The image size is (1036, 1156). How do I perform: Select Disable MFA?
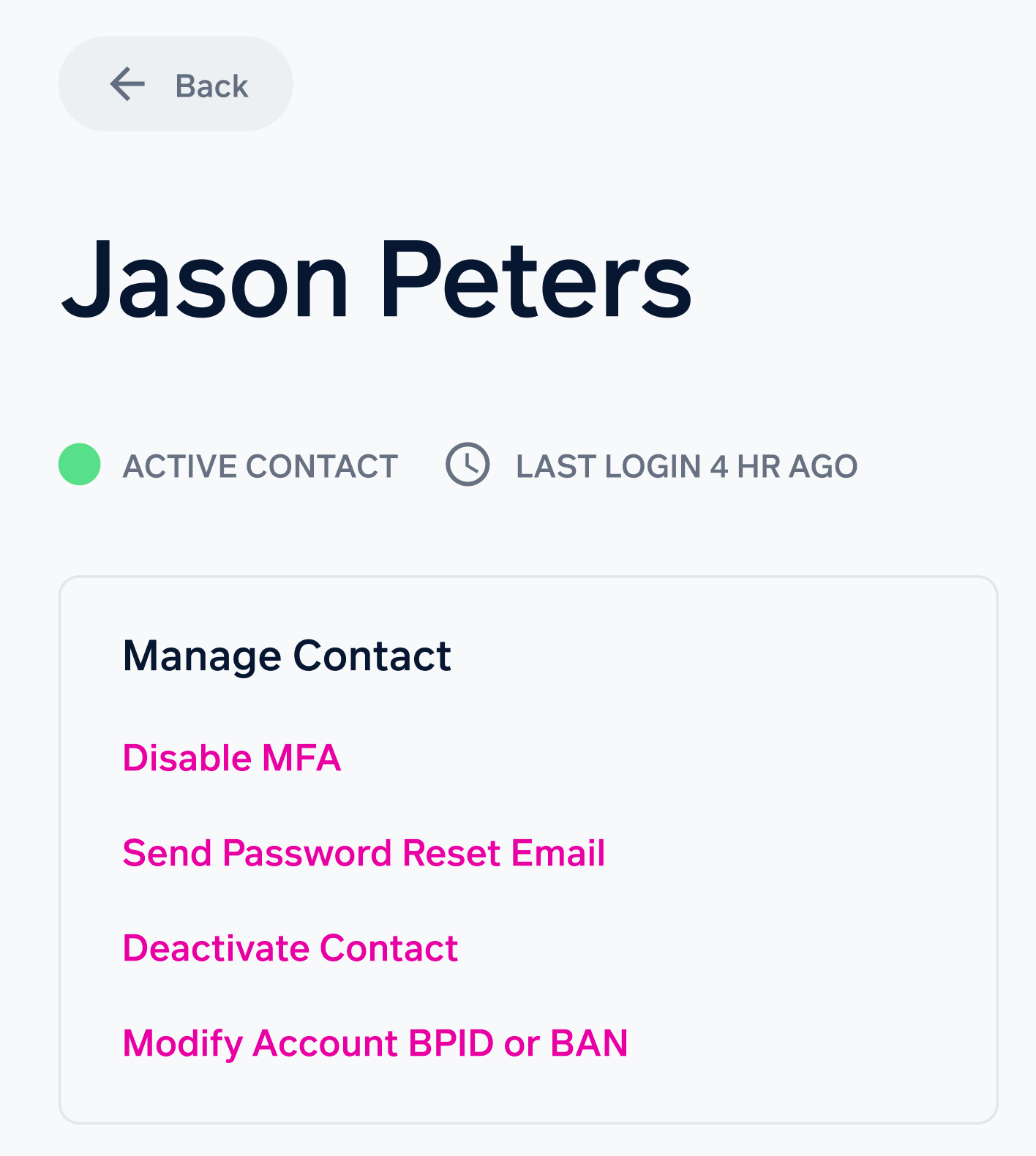pos(232,758)
